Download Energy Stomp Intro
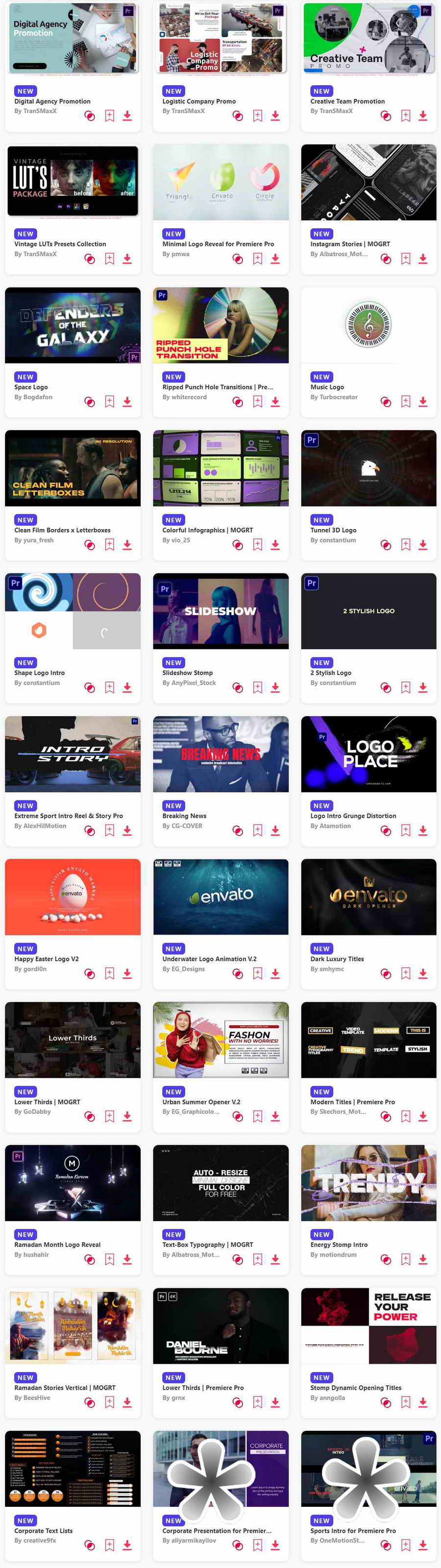441x1568 pixels. coord(423,1259)
